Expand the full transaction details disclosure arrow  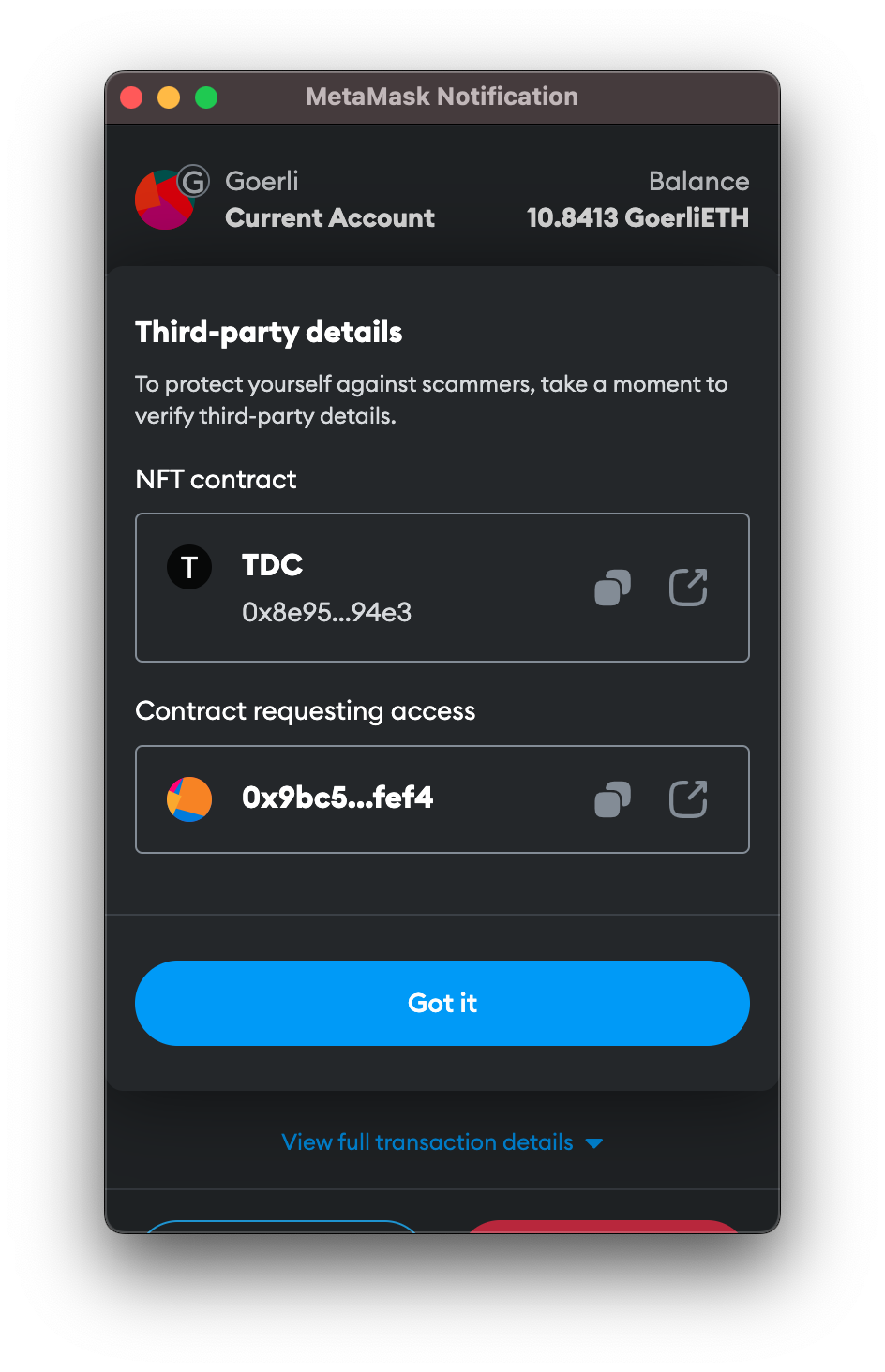point(594,1142)
